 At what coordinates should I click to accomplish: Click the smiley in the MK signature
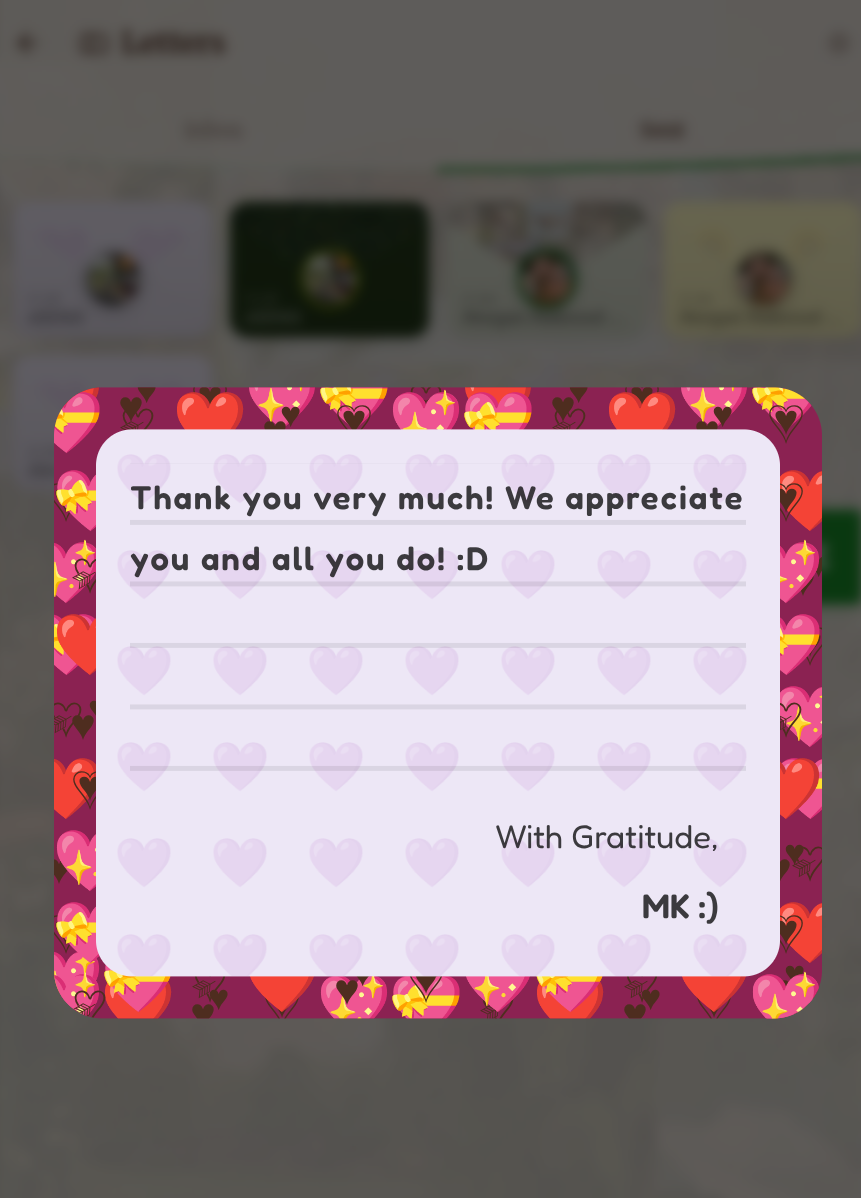click(707, 905)
